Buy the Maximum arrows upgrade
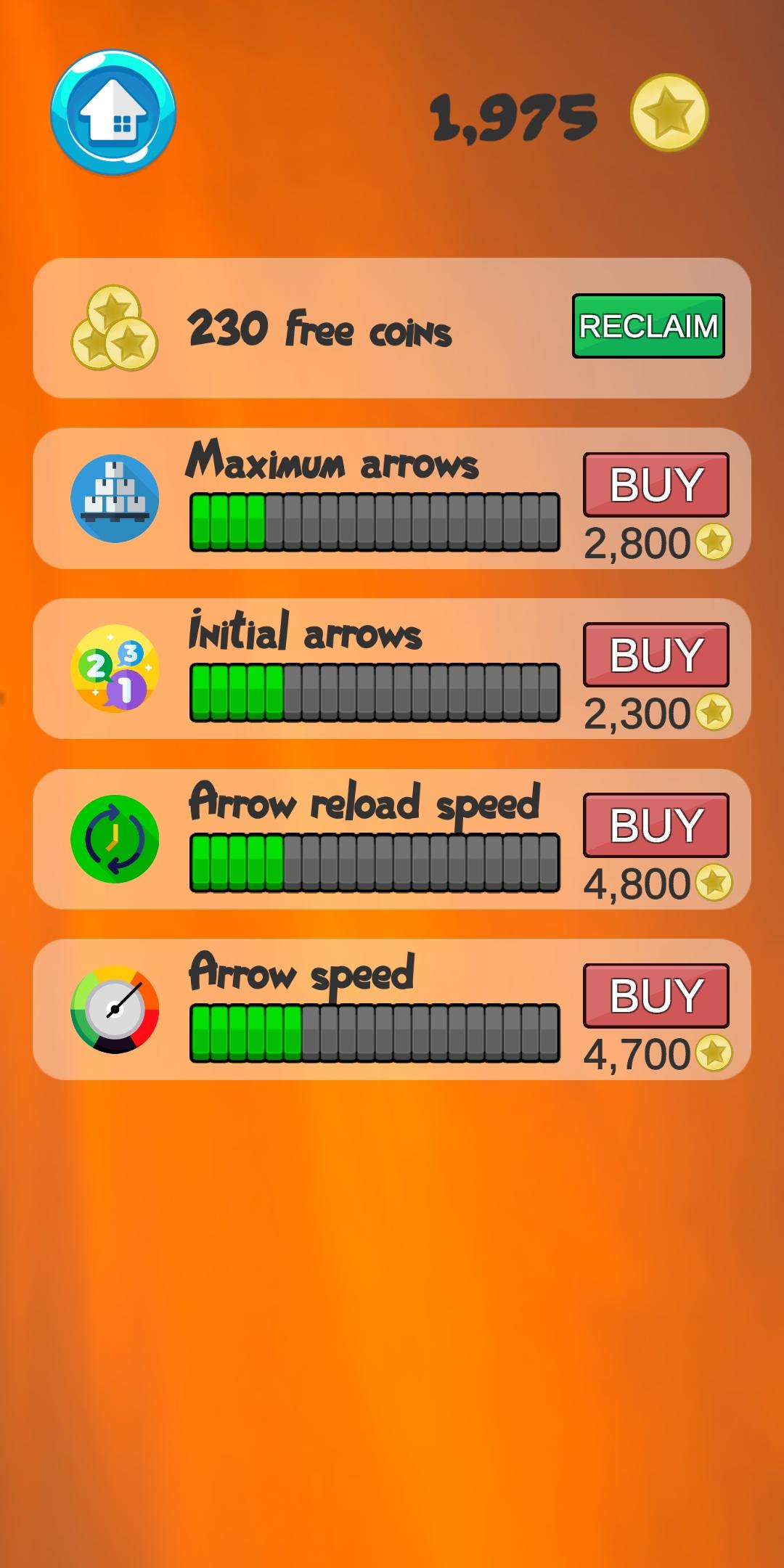The width and height of the screenshot is (784, 1568). [656, 485]
